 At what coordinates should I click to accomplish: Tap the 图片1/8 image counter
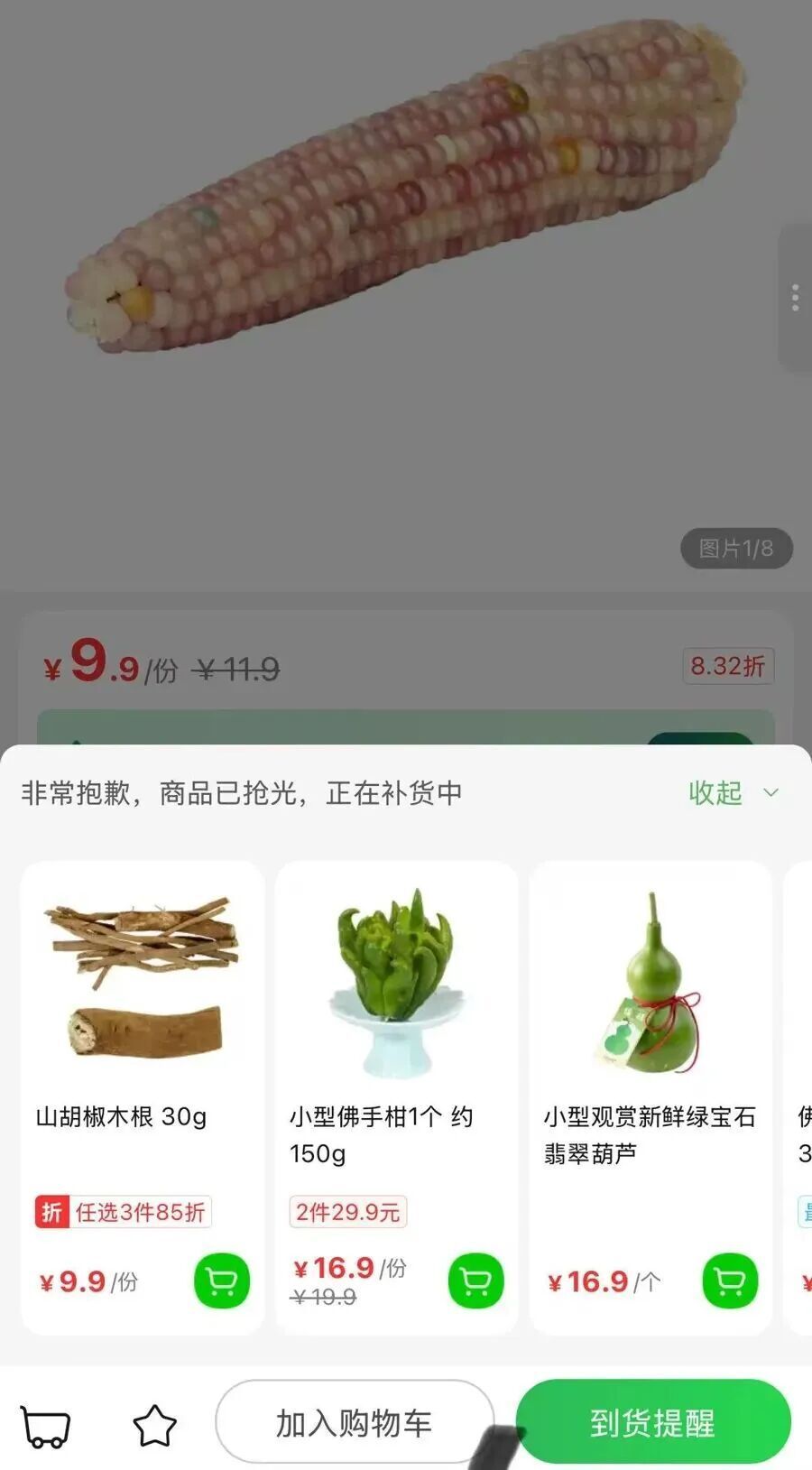coord(734,549)
